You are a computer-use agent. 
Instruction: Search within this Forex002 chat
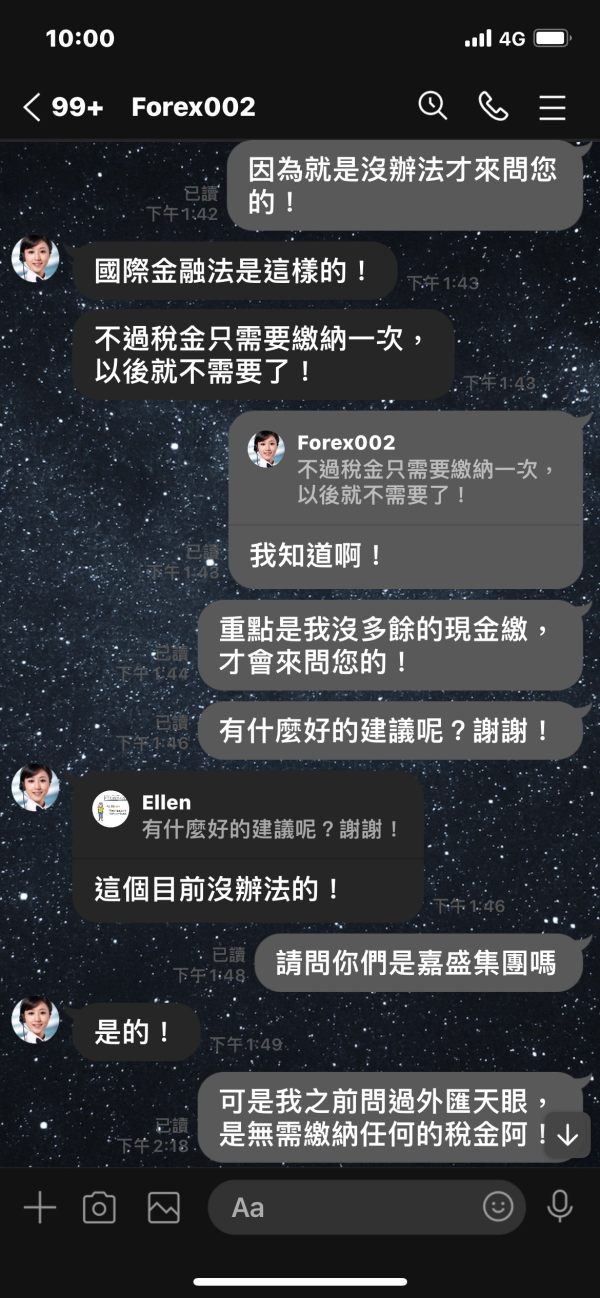[432, 105]
